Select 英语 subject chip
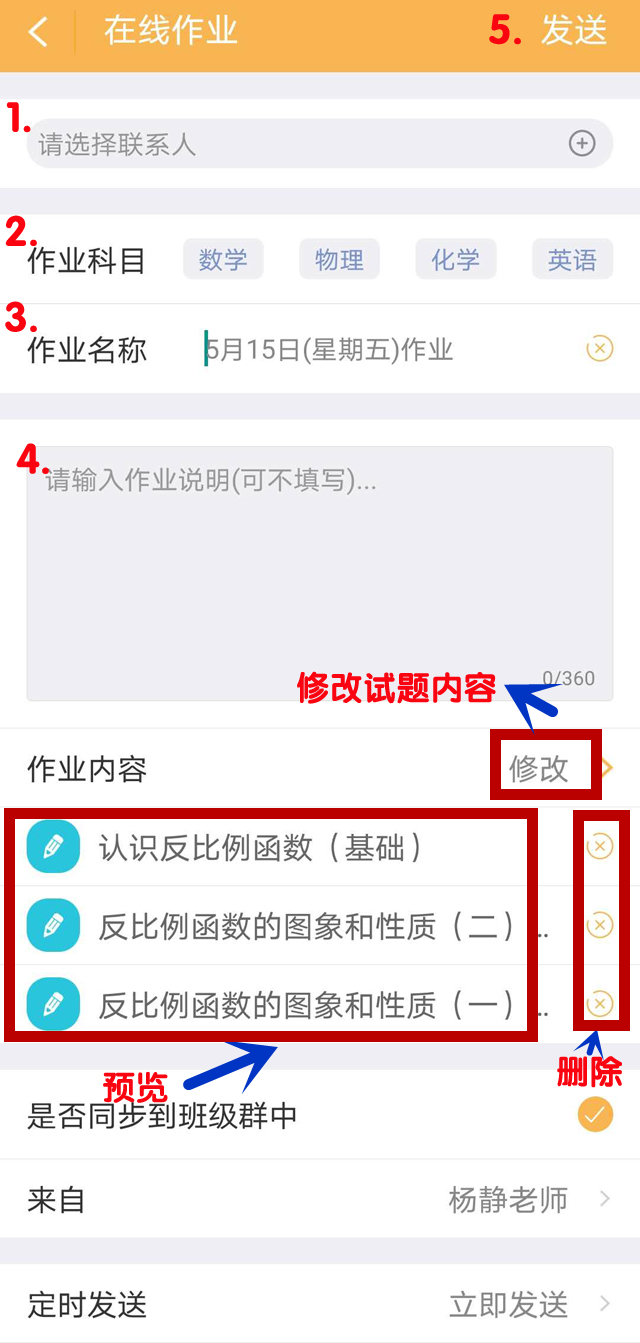 pos(572,260)
